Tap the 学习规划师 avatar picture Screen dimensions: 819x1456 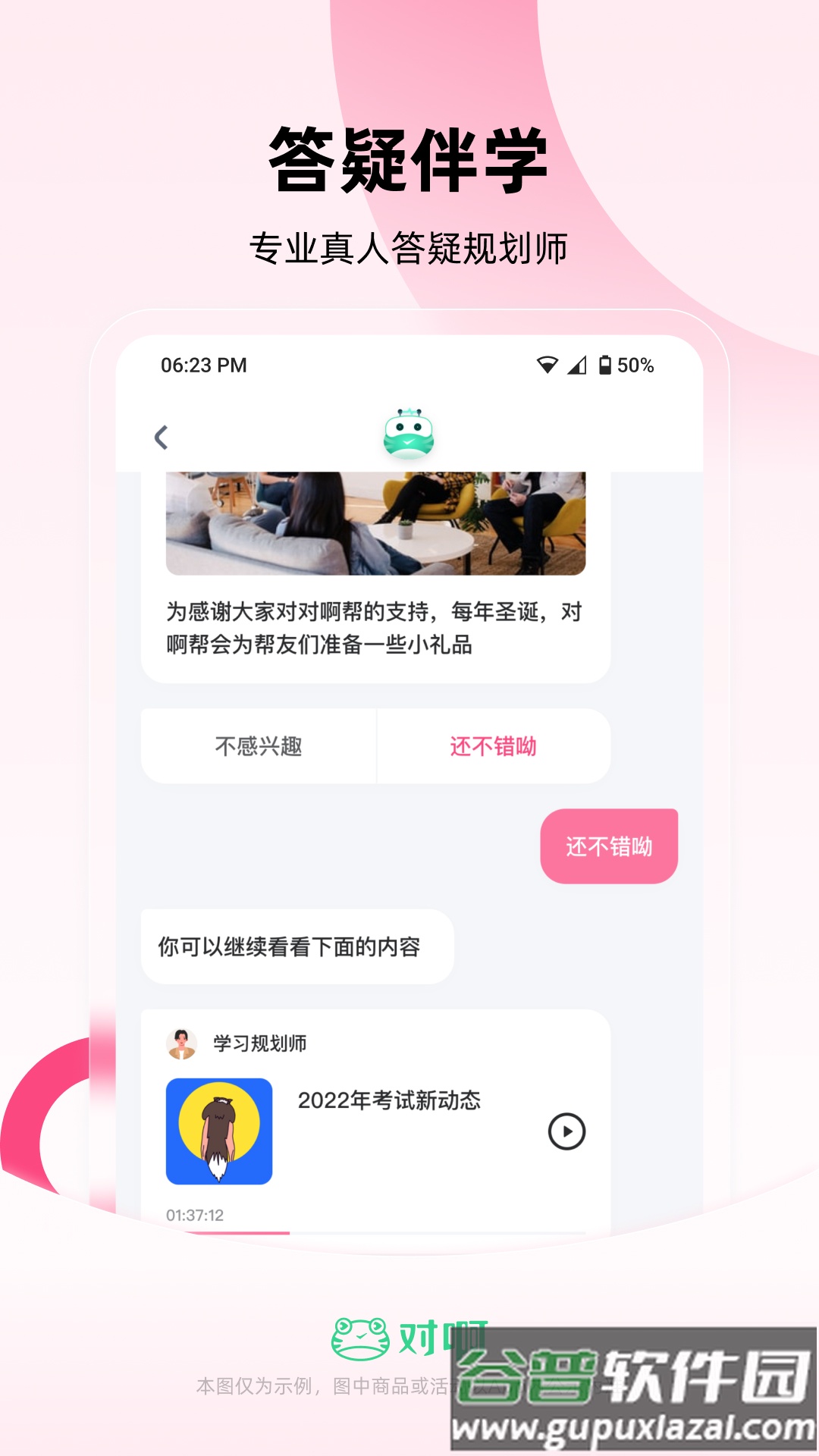[x=182, y=1040]
